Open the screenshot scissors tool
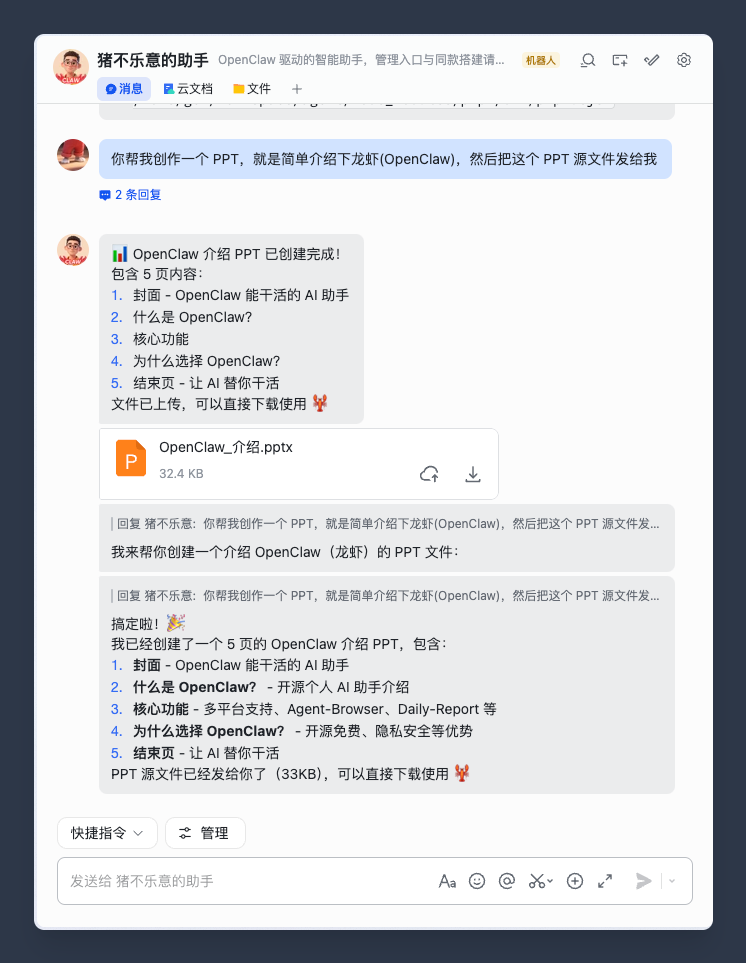This screenshot has width=746, height=963. tap(538, 881)
